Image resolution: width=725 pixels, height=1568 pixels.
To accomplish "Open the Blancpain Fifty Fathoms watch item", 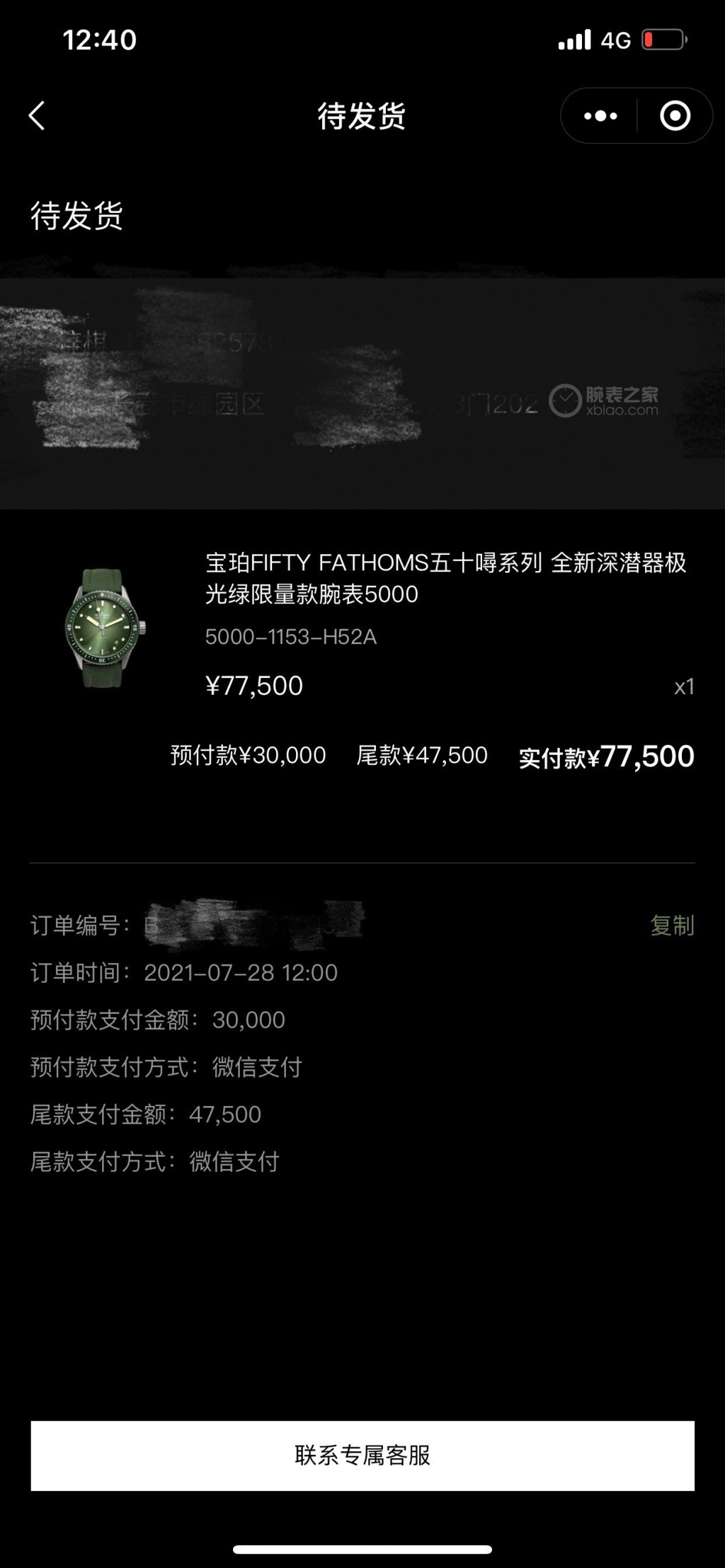I will tap(445, 578).
